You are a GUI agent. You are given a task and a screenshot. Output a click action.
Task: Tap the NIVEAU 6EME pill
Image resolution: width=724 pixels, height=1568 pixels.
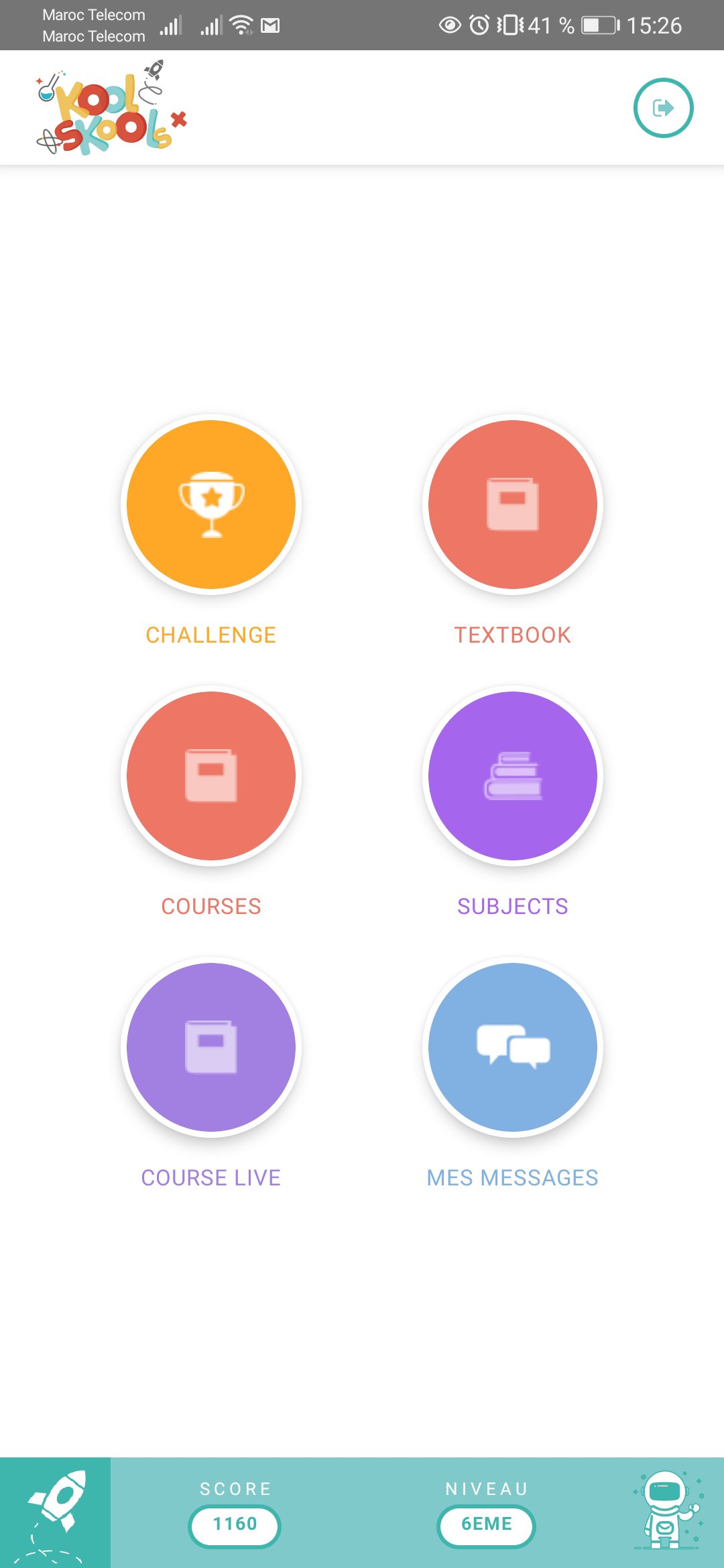tap(486, 1526)
